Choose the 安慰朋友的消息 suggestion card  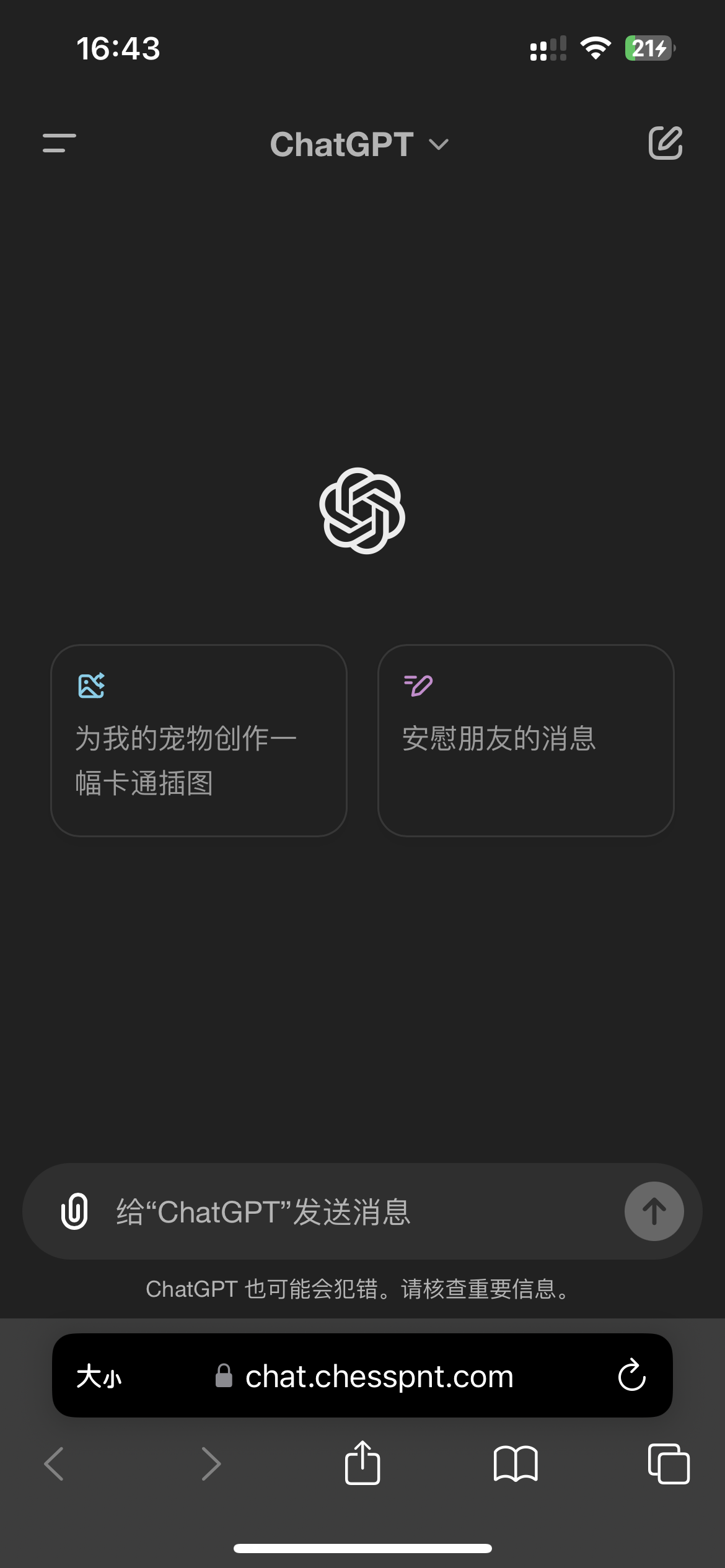pos(525,740)
